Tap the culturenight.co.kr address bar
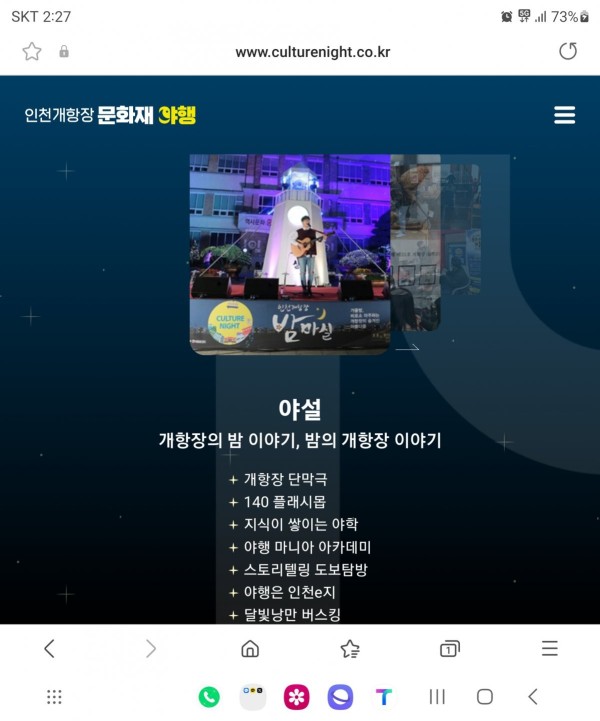The image size is (600, 721). (312, 52)
